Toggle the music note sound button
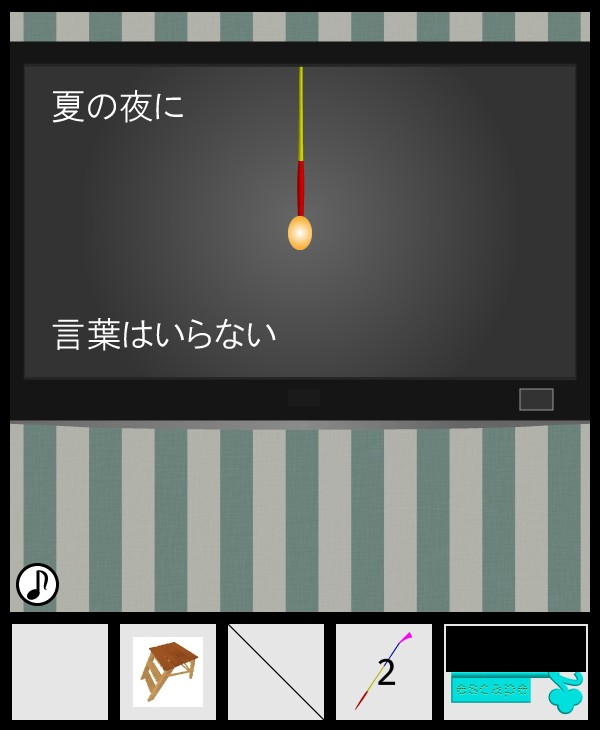The height and width of the screenshot is (730, 600). pos(37,584)
